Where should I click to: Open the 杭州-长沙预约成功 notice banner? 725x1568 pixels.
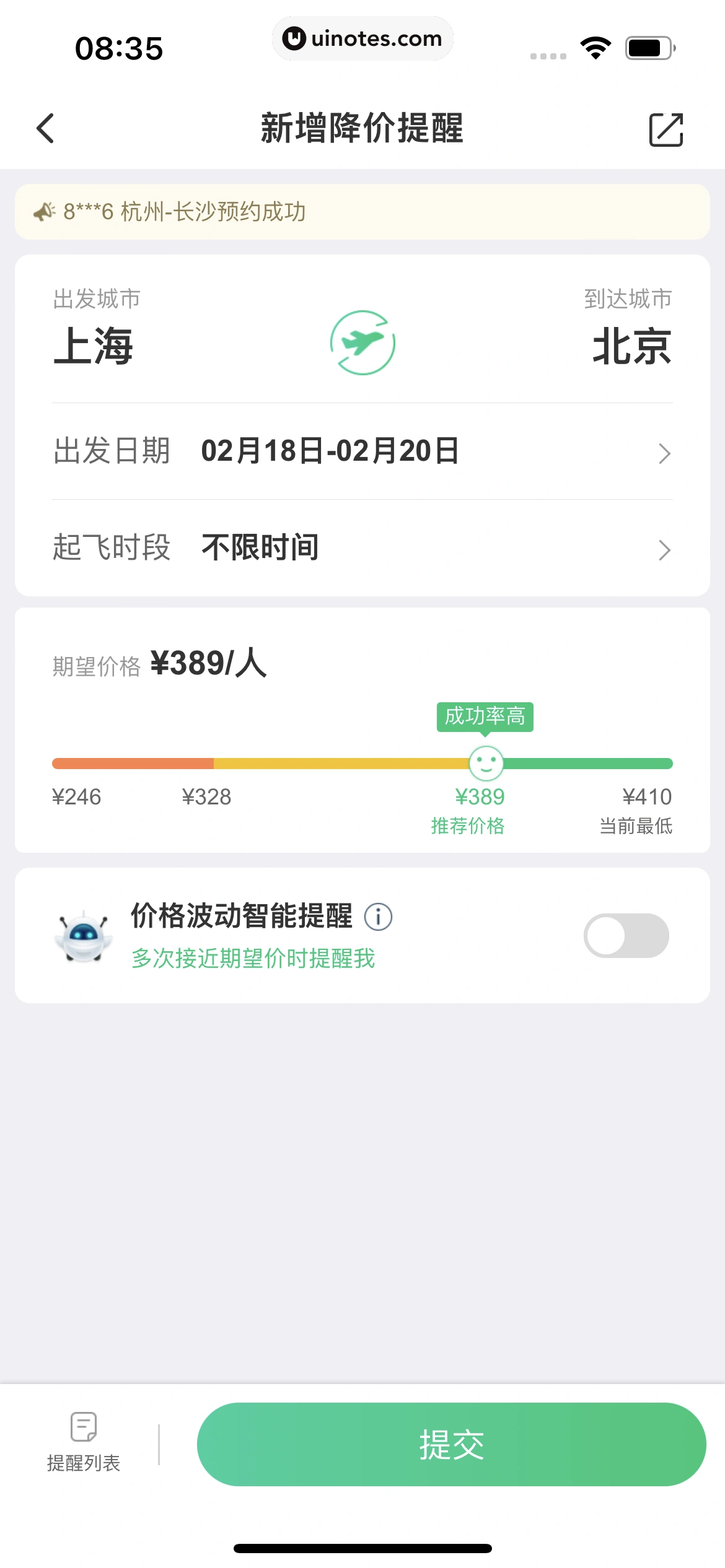pos(362,212)
